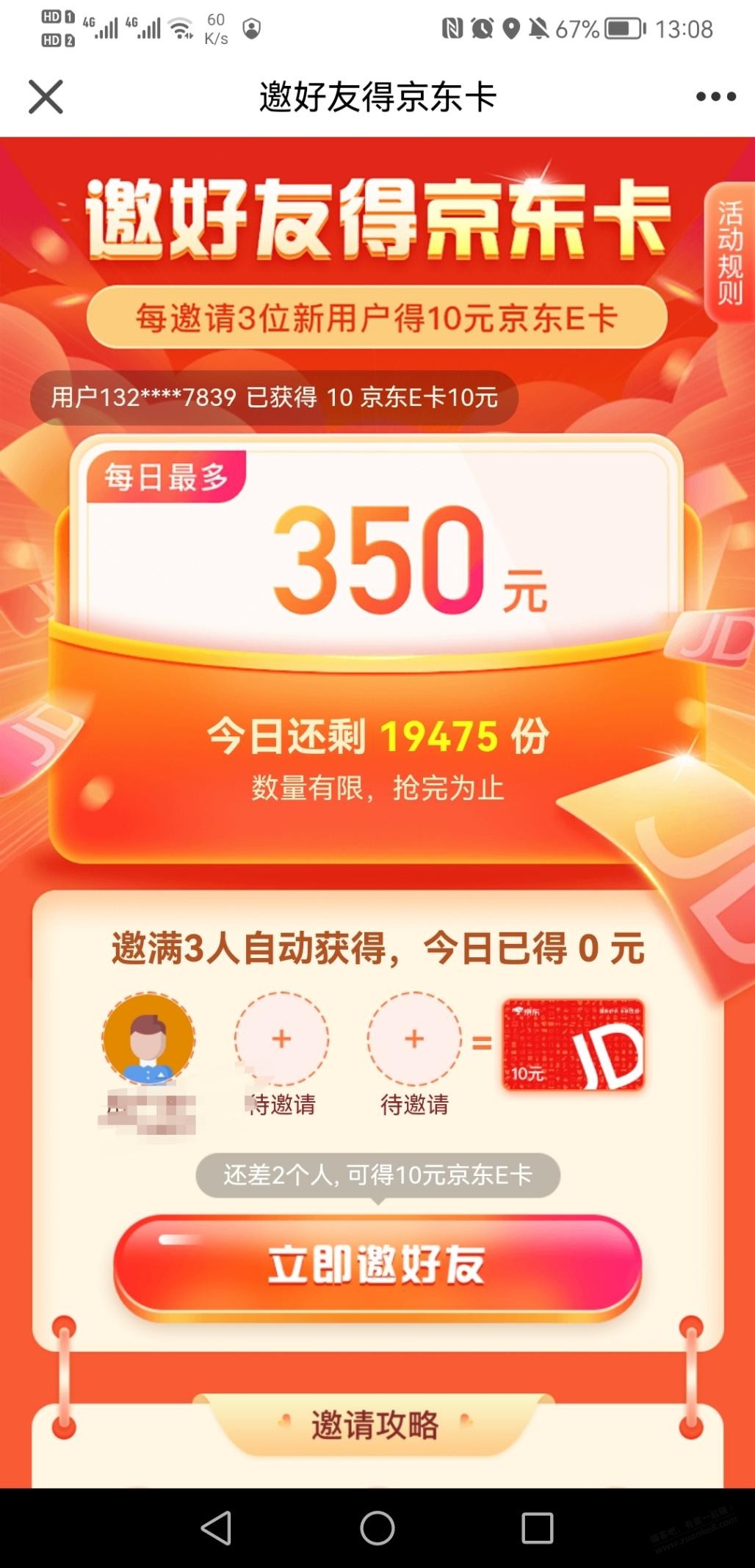
Task: Go back with the system back button
Action: (217, 1528)
